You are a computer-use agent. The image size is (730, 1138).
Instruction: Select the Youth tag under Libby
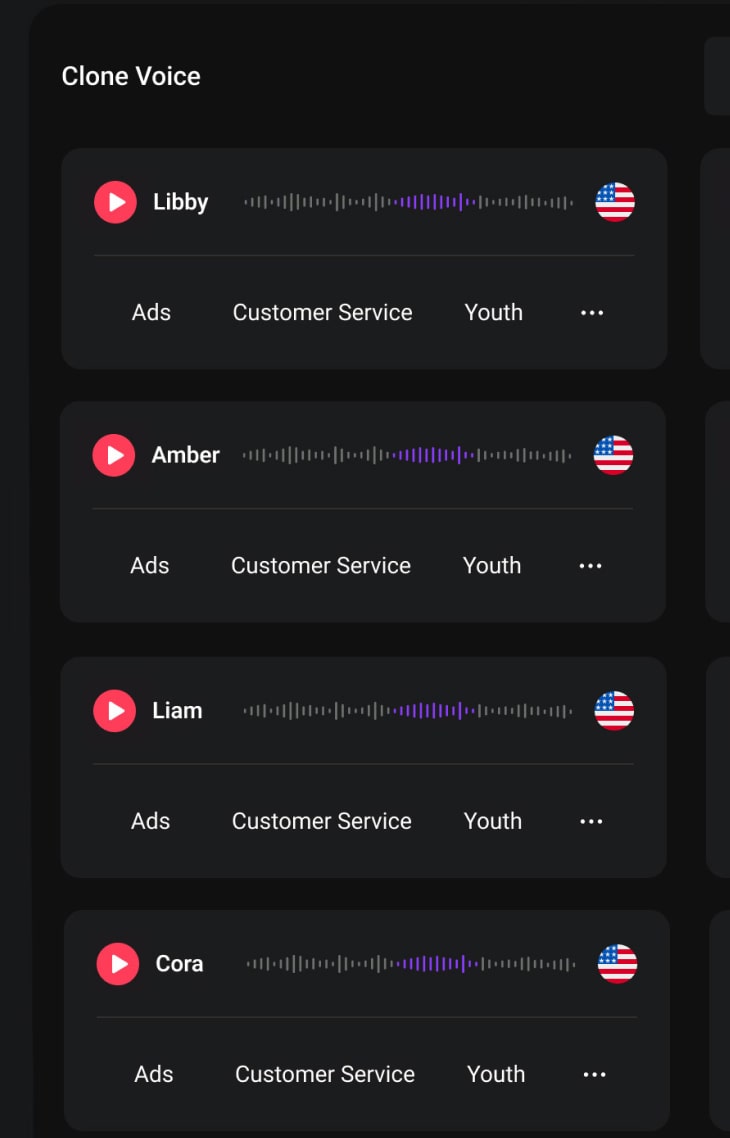click(x=493, y=312)
